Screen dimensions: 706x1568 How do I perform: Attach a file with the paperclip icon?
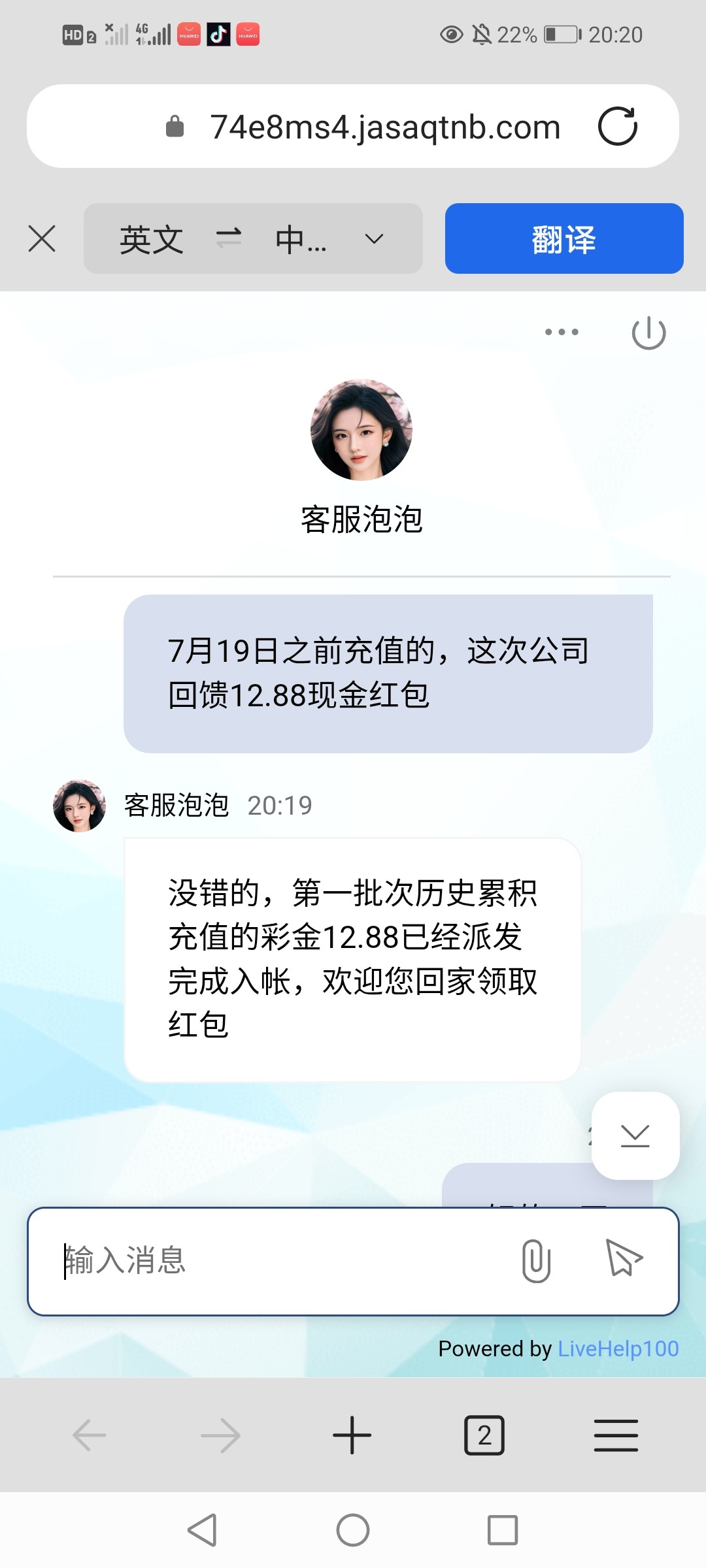click(536, 1260)
